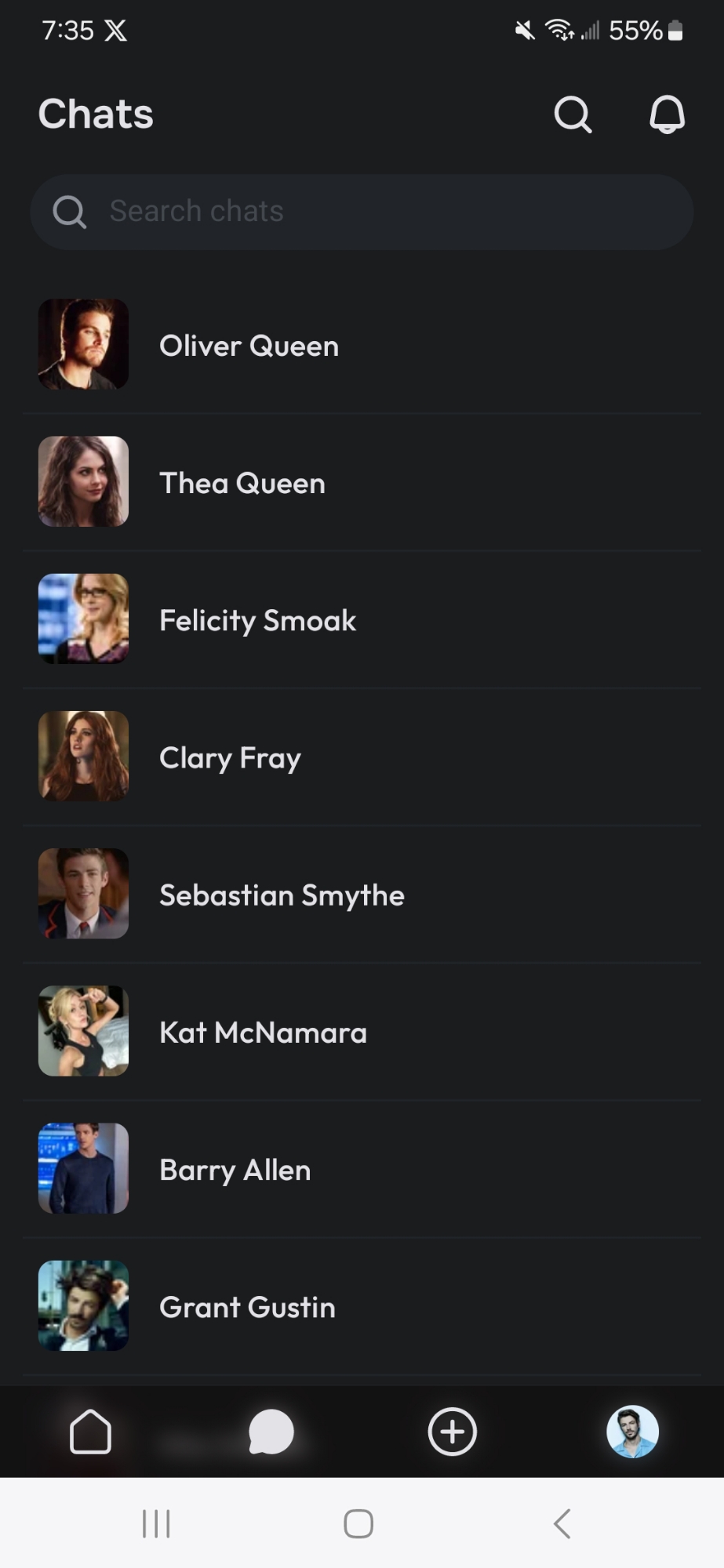Viewport: 724px width, 1568px height.
Task: Open the recent apps view
Action: [x=156, y=1523]
